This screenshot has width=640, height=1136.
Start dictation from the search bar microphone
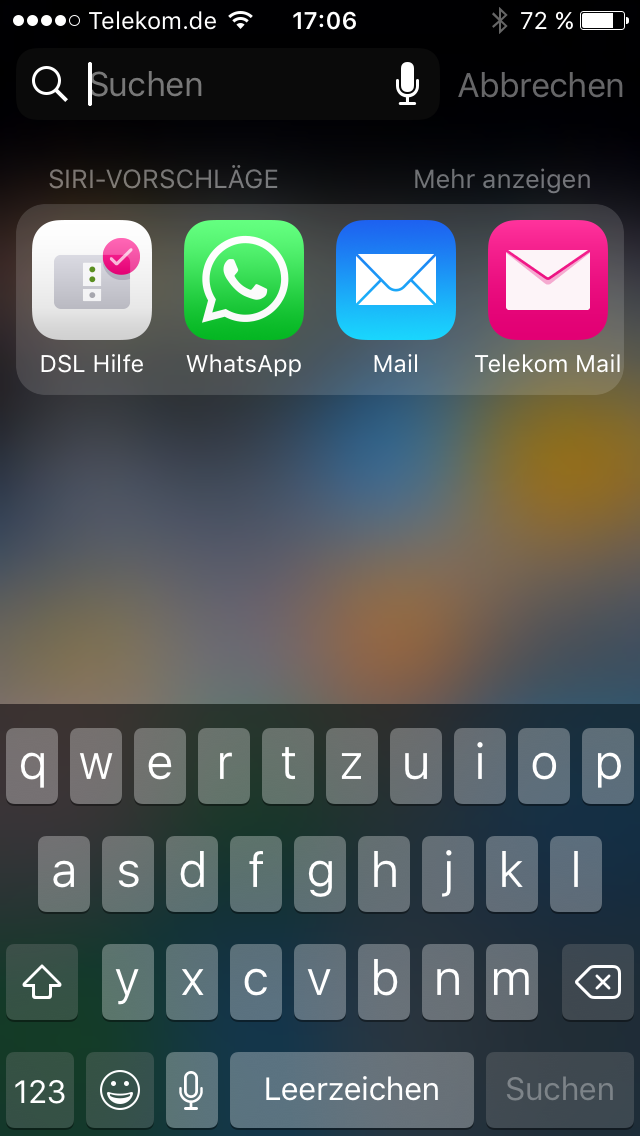point(407,84)
